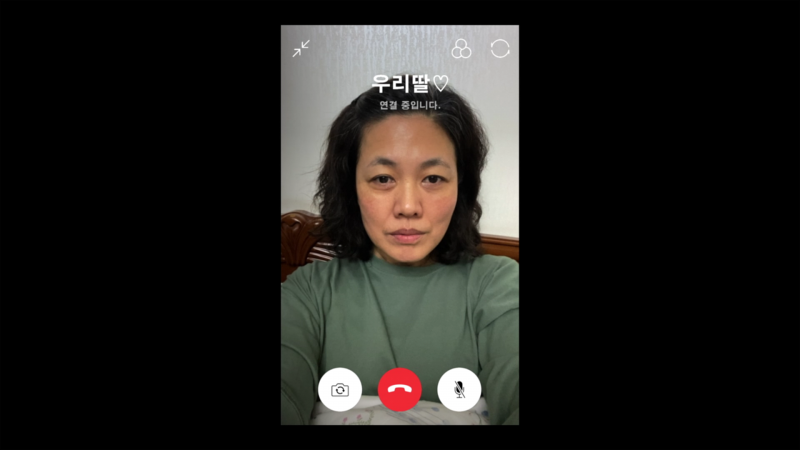End the call with 우리딸

click(x=400, y=390)
